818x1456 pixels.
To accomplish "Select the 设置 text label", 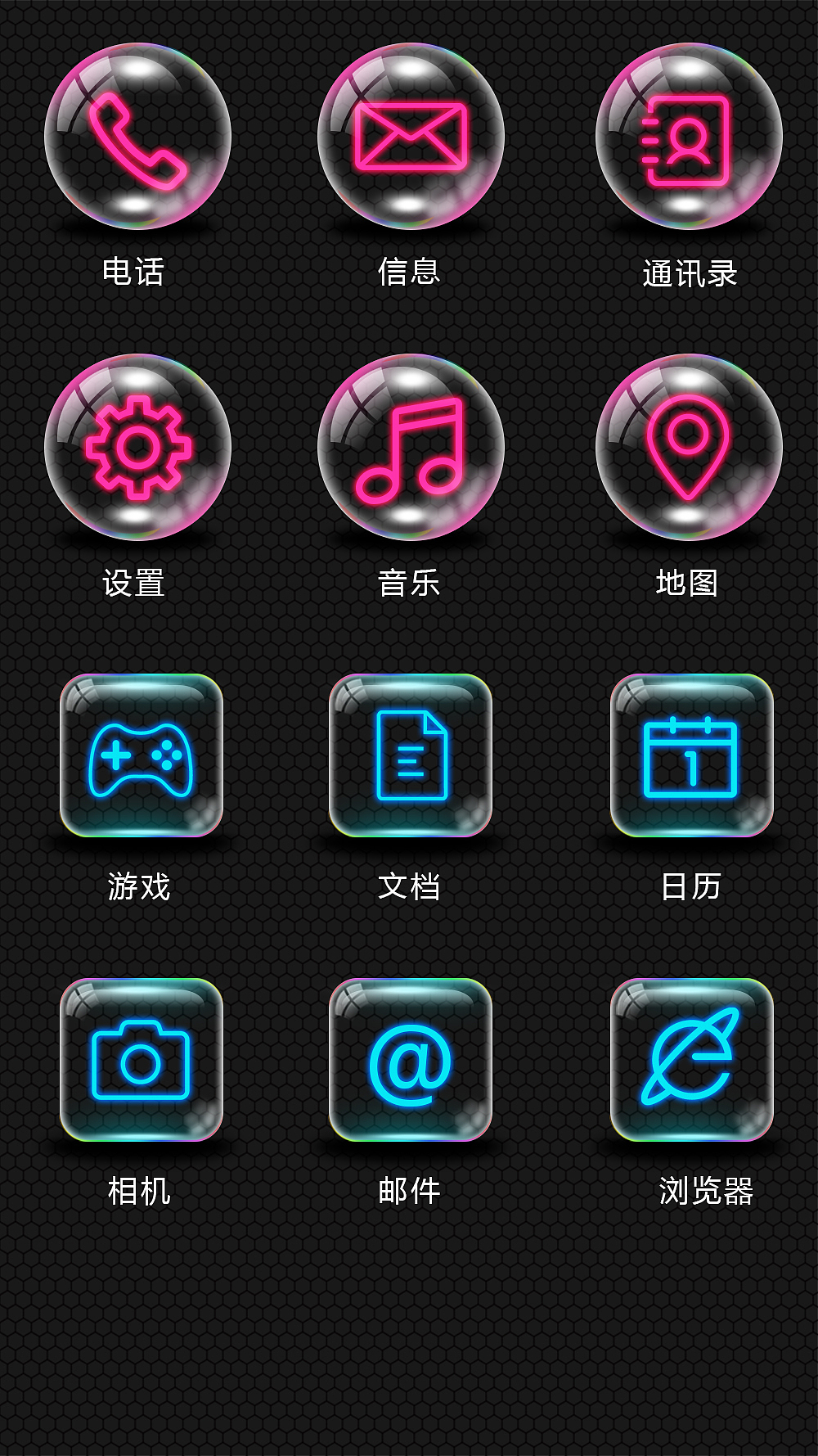I will 137,582.
